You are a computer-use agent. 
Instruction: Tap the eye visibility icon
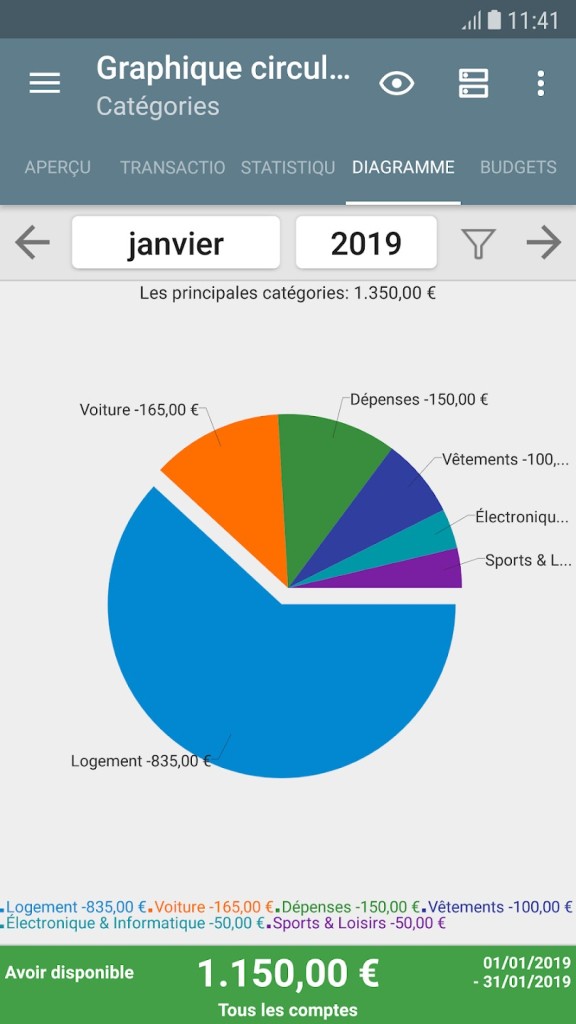coord(397,84)
